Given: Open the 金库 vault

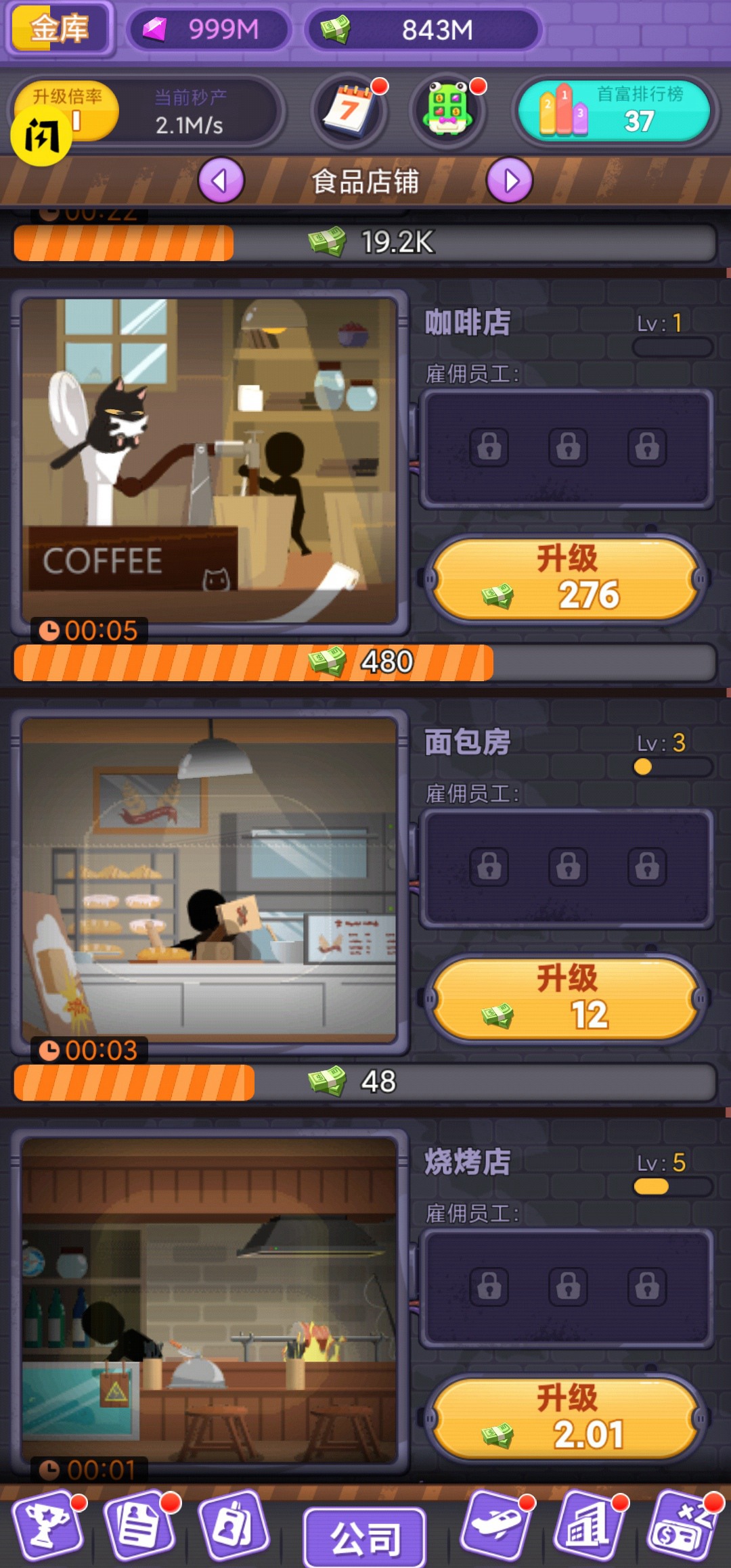Looking at the screenshot, I should pos(60,30).
